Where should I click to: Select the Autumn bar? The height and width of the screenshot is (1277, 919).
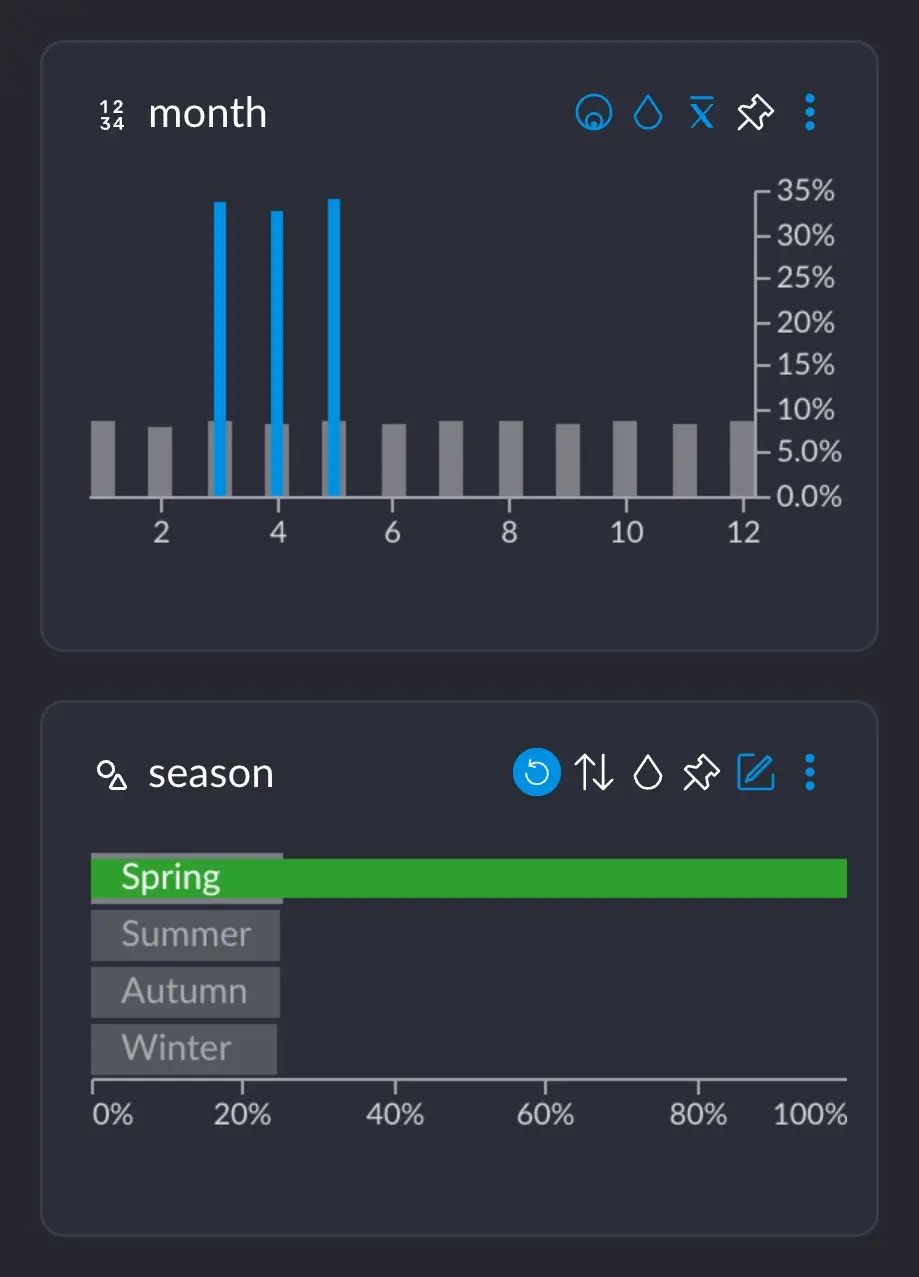(186, 992)
